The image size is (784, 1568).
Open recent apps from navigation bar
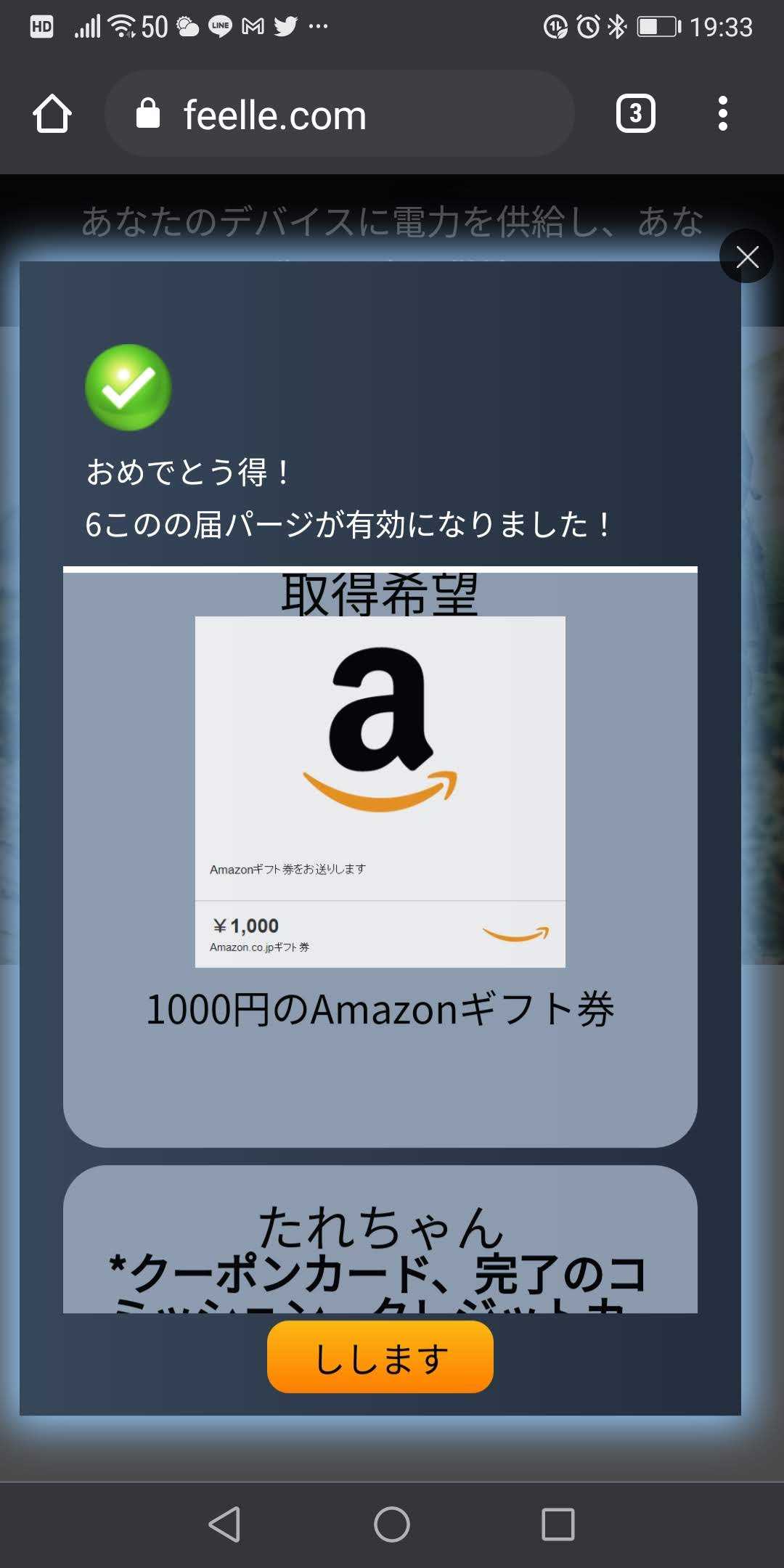click(558, 1524)
